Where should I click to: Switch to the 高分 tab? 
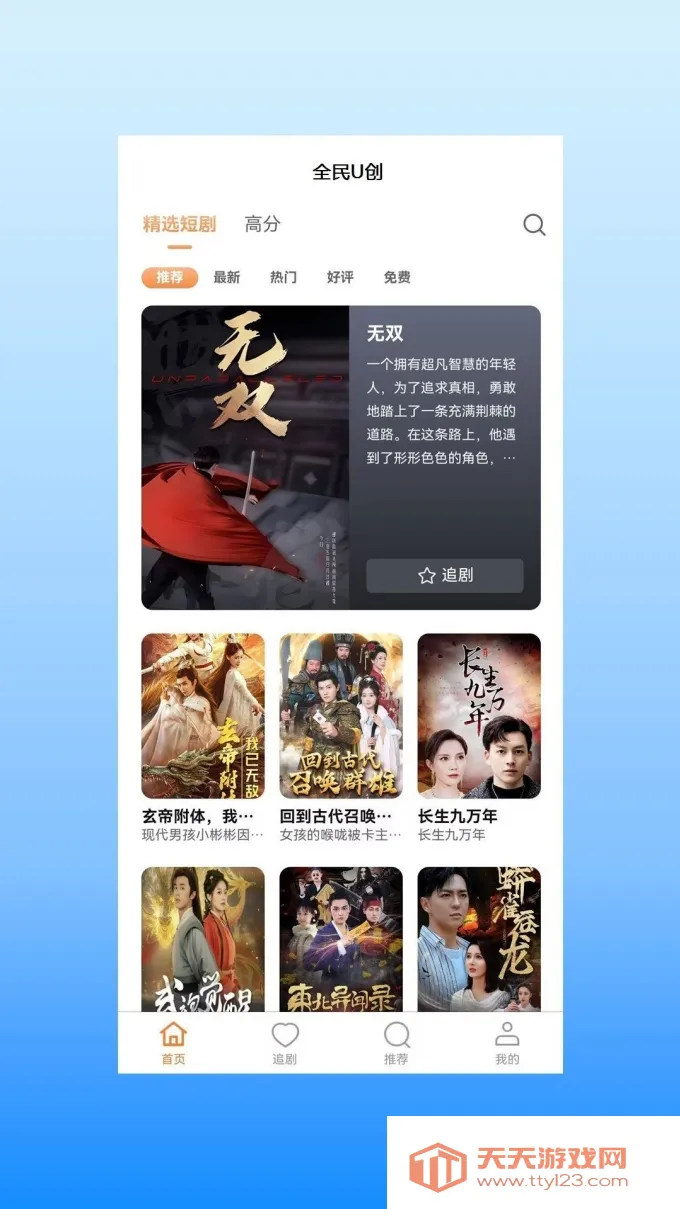[262, 225]
